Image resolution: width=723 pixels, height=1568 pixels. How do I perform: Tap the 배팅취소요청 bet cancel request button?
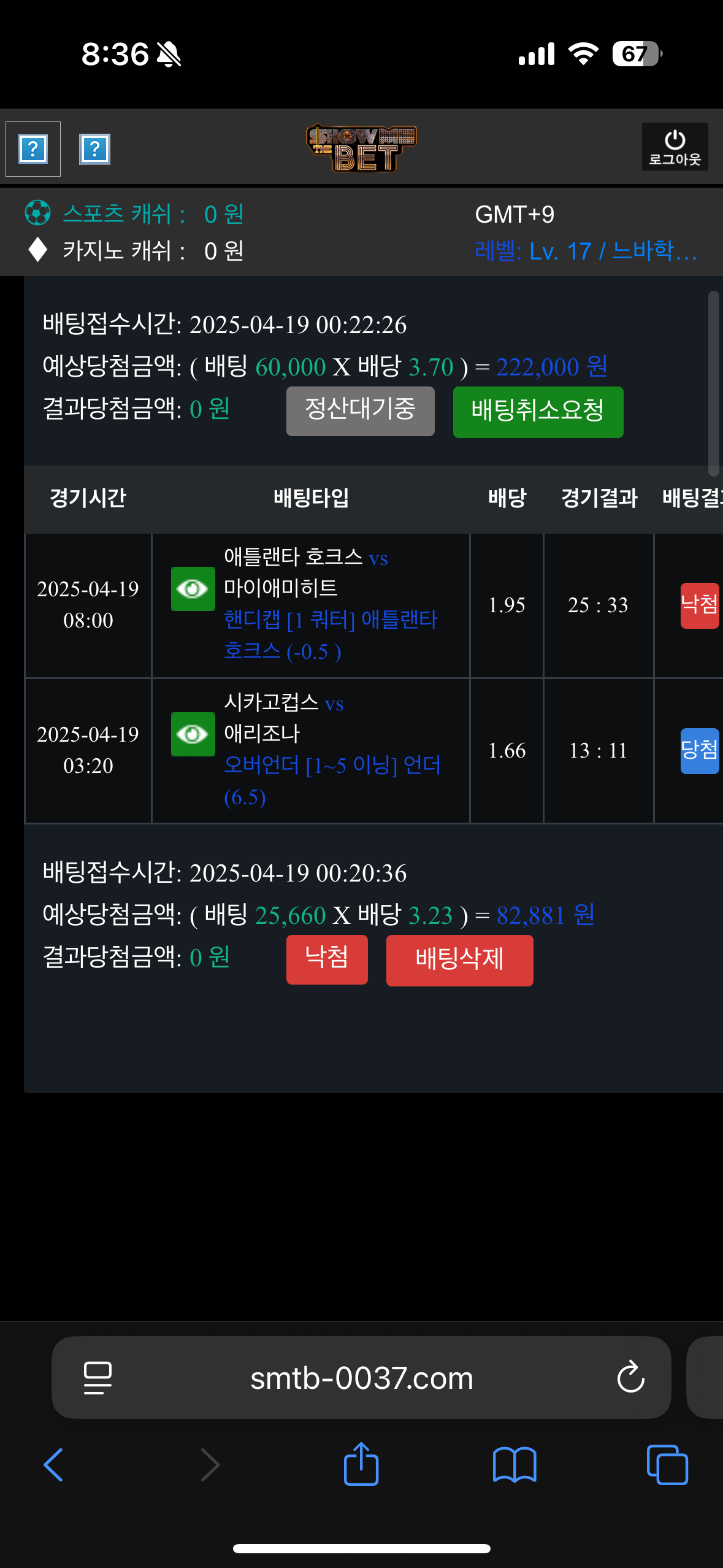pyautogui.click(x=538, y=412)
